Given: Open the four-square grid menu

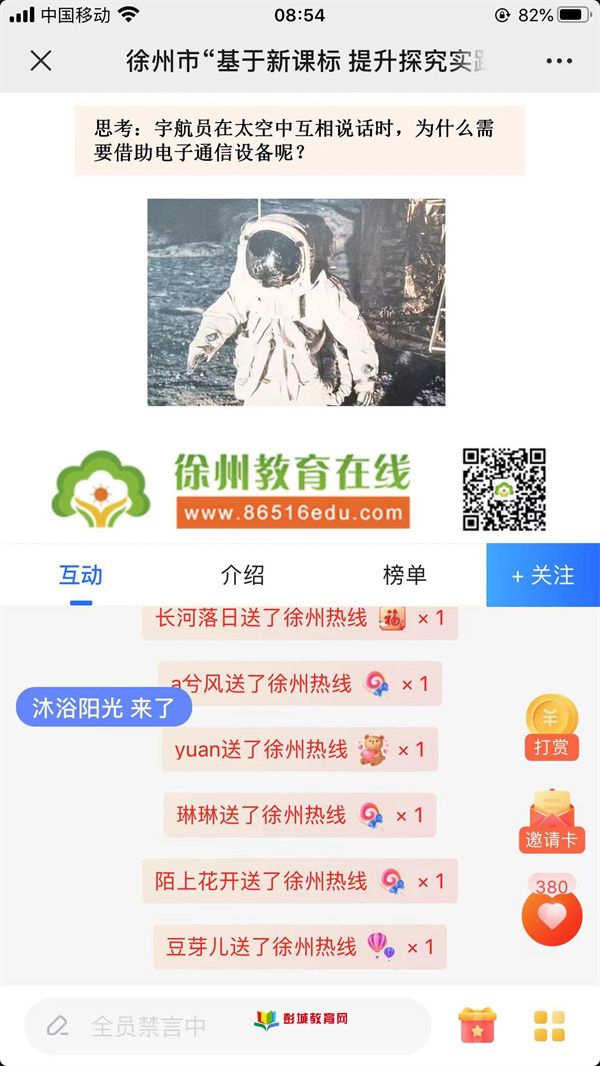Looking at the screenshot, I should tap(549, 1025).
